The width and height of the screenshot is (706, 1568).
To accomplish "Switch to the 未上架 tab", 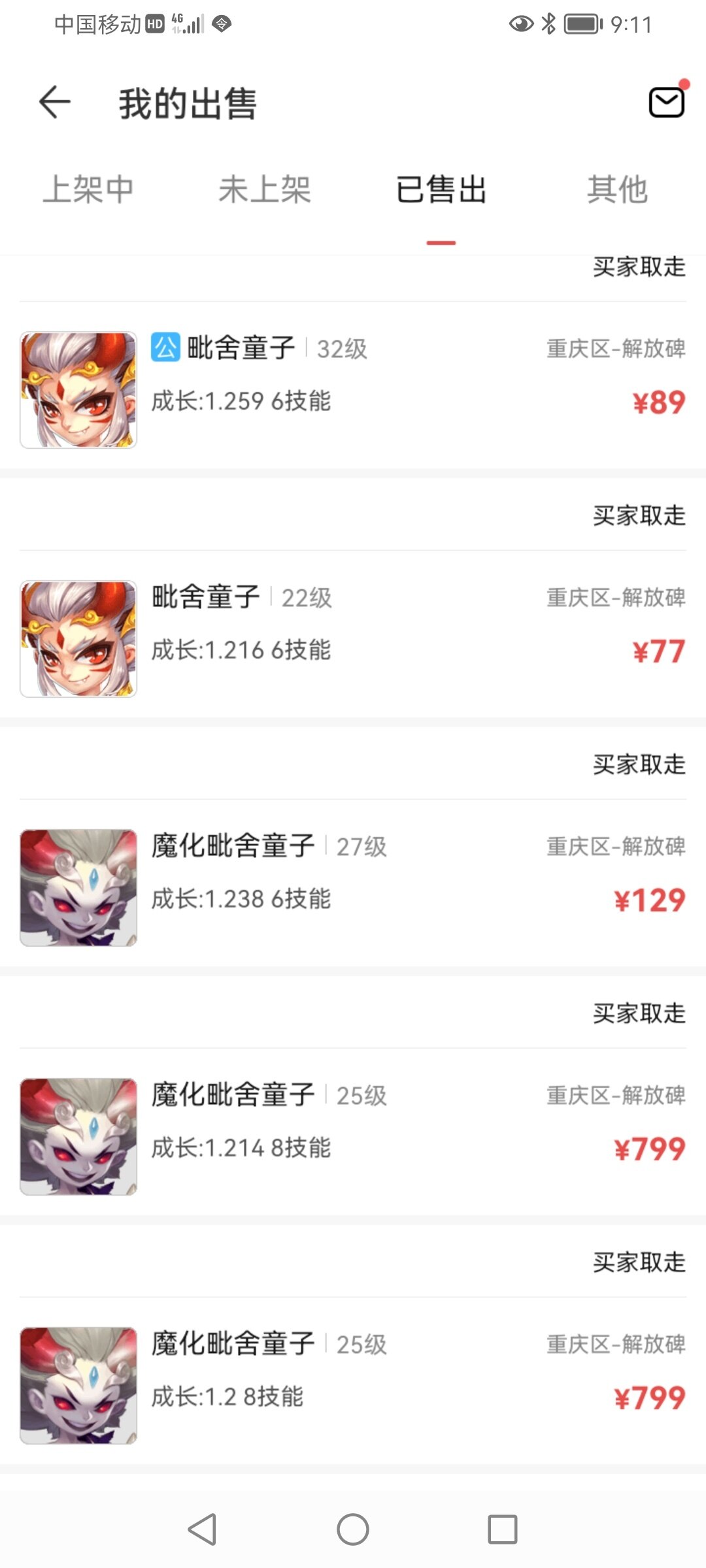I will click(265, 190).
